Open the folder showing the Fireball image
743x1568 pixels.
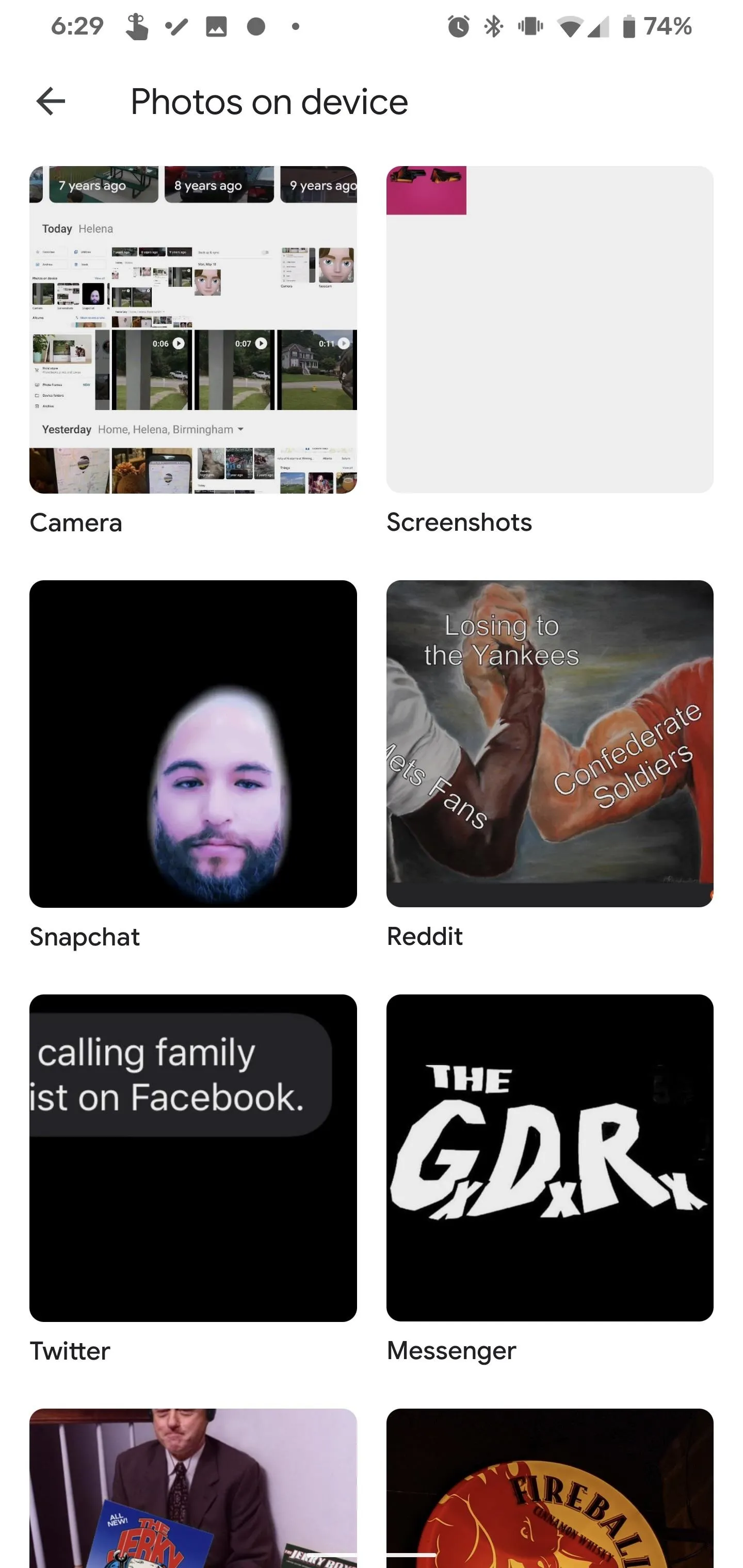pos(550,1488)
